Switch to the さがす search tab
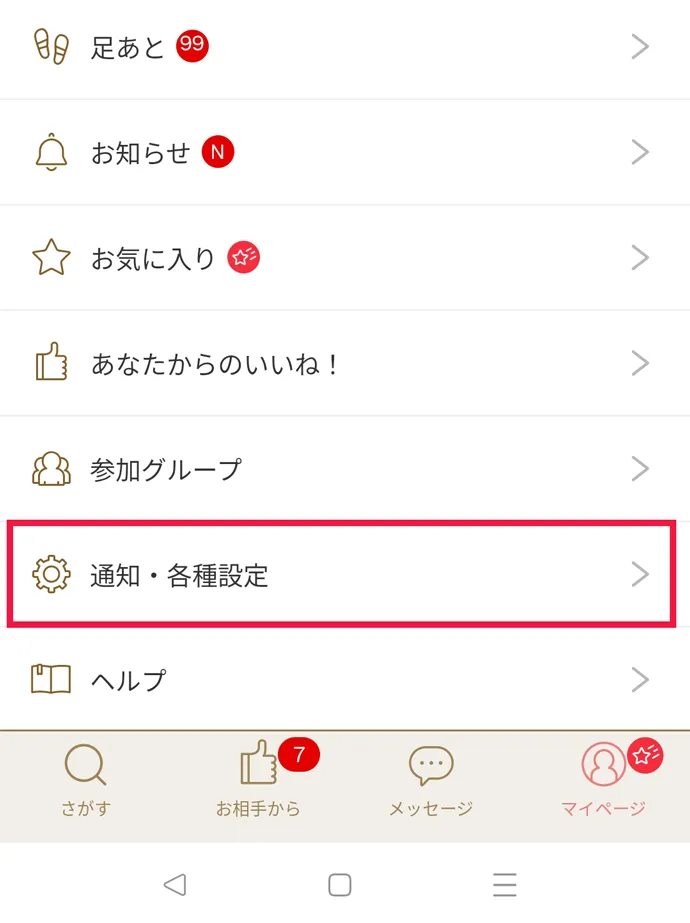The width and height of the screenshot is (690, 923). point(86,782)
